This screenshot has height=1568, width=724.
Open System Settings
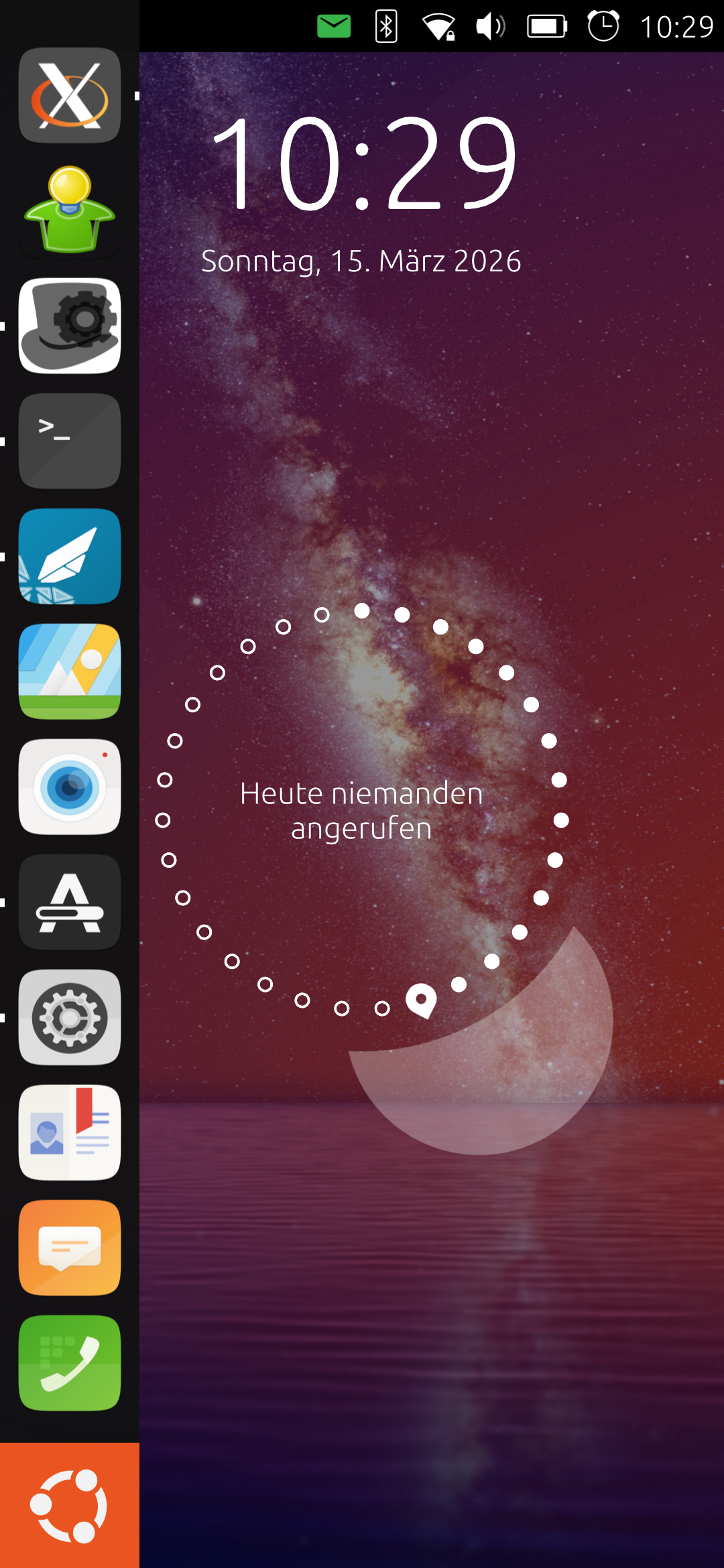[x=70, y=1017]
